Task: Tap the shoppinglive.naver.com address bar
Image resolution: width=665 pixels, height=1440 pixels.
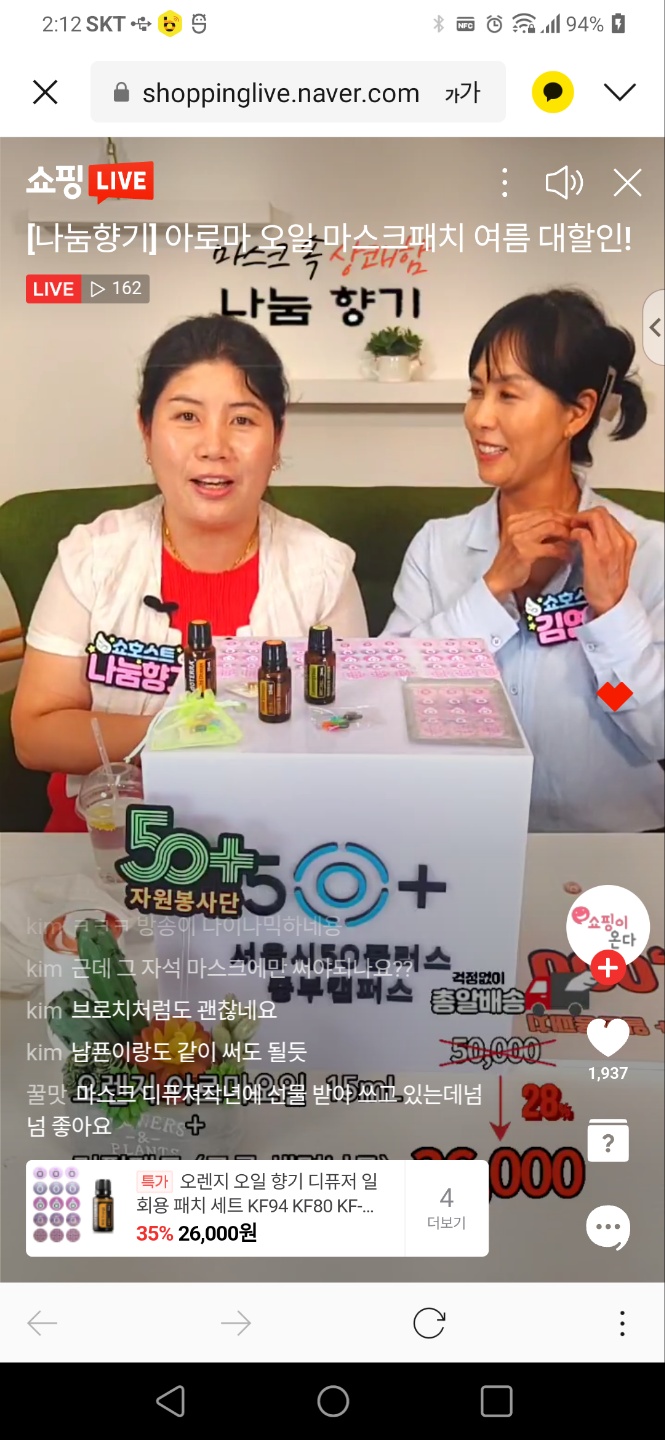Action: [280, 93]
